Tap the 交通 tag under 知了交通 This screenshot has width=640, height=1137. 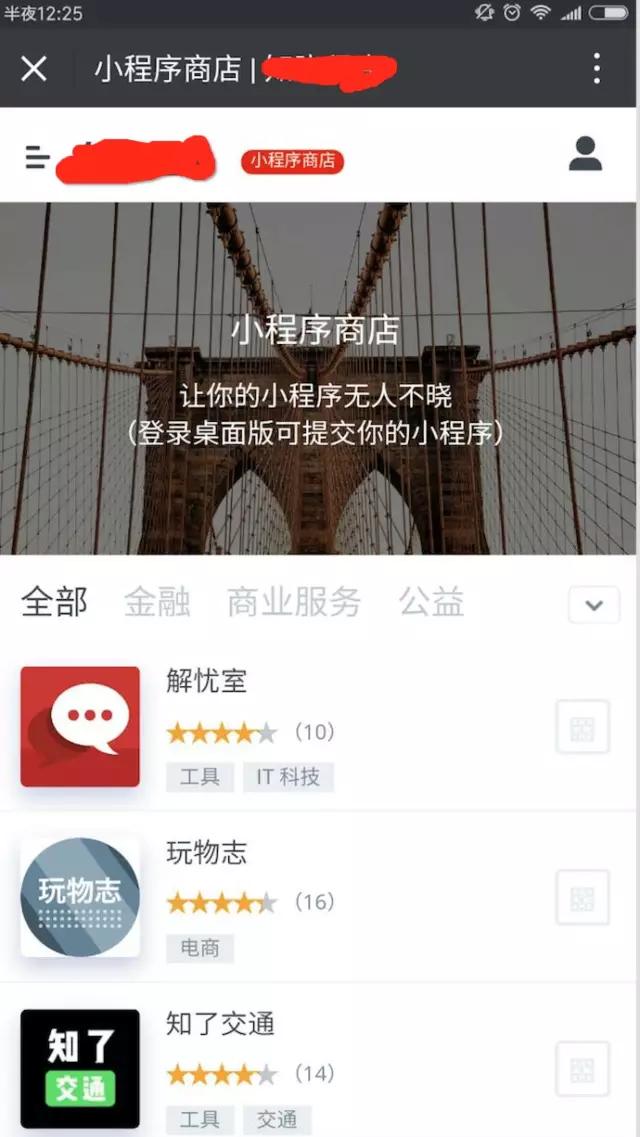point(277,1119)
